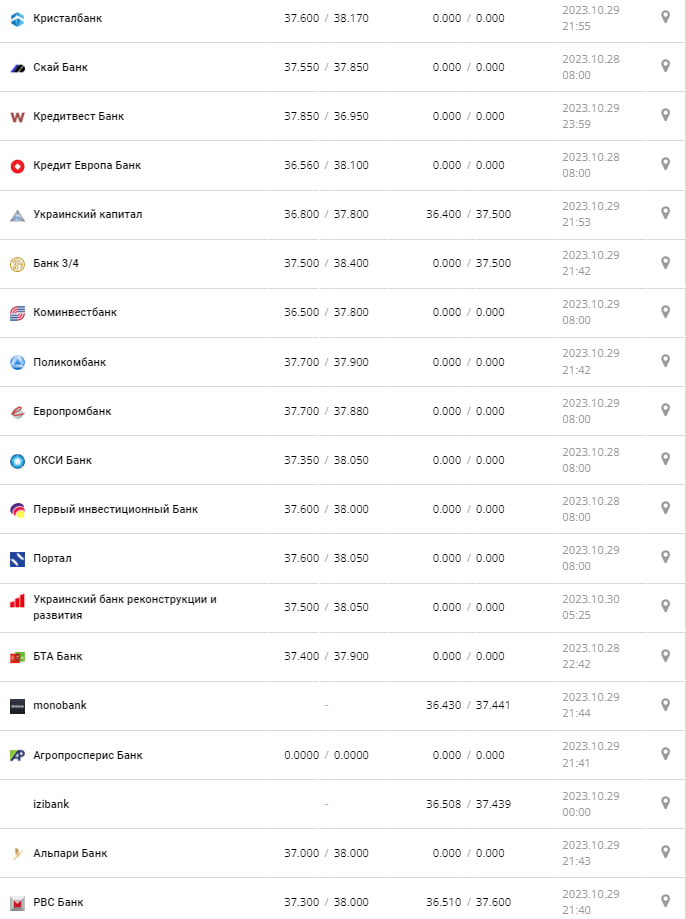Open ОКСИ Банк details

click(62, 460)
